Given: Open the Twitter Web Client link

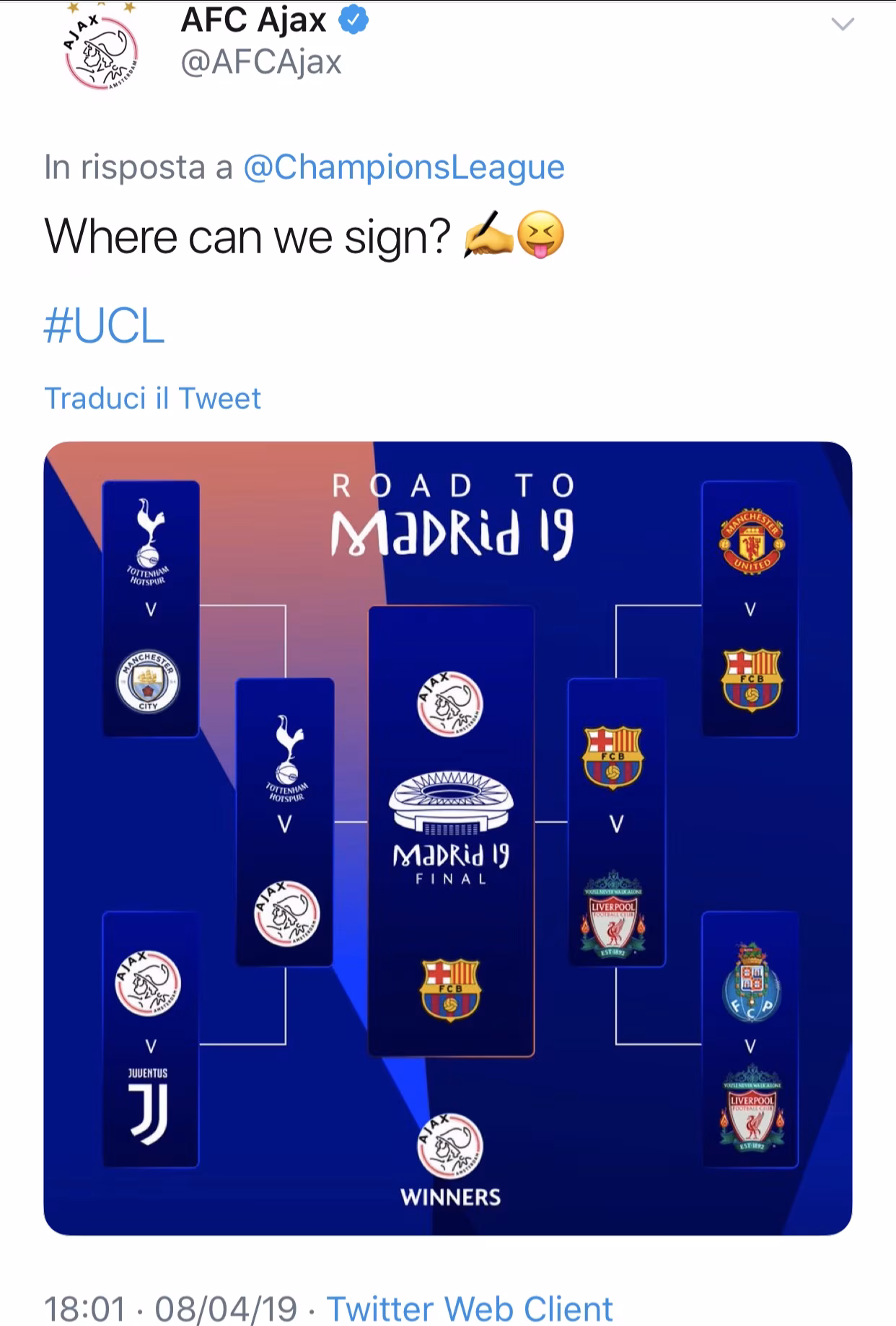Looking at the screenshot, I should coord(469,1308).
